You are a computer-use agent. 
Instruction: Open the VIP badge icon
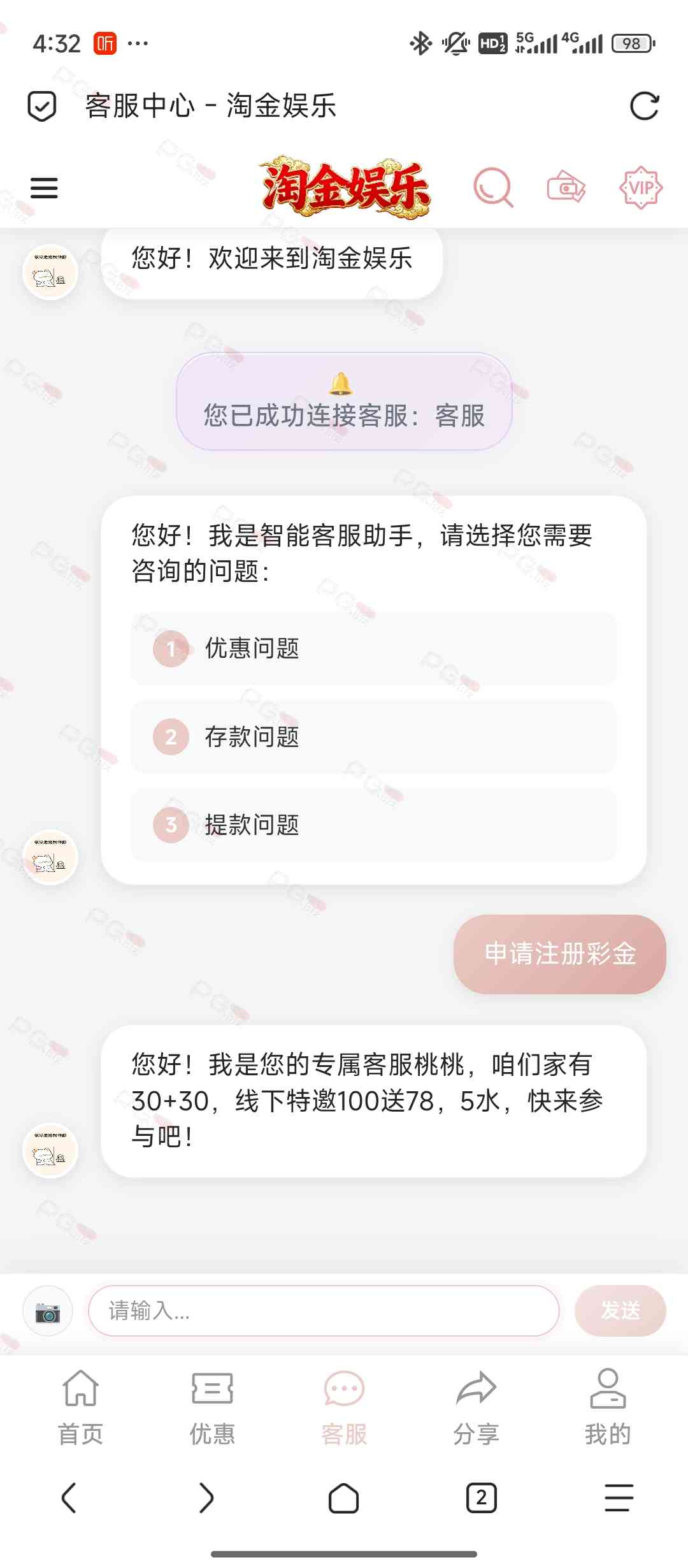(x=641, y=188)
